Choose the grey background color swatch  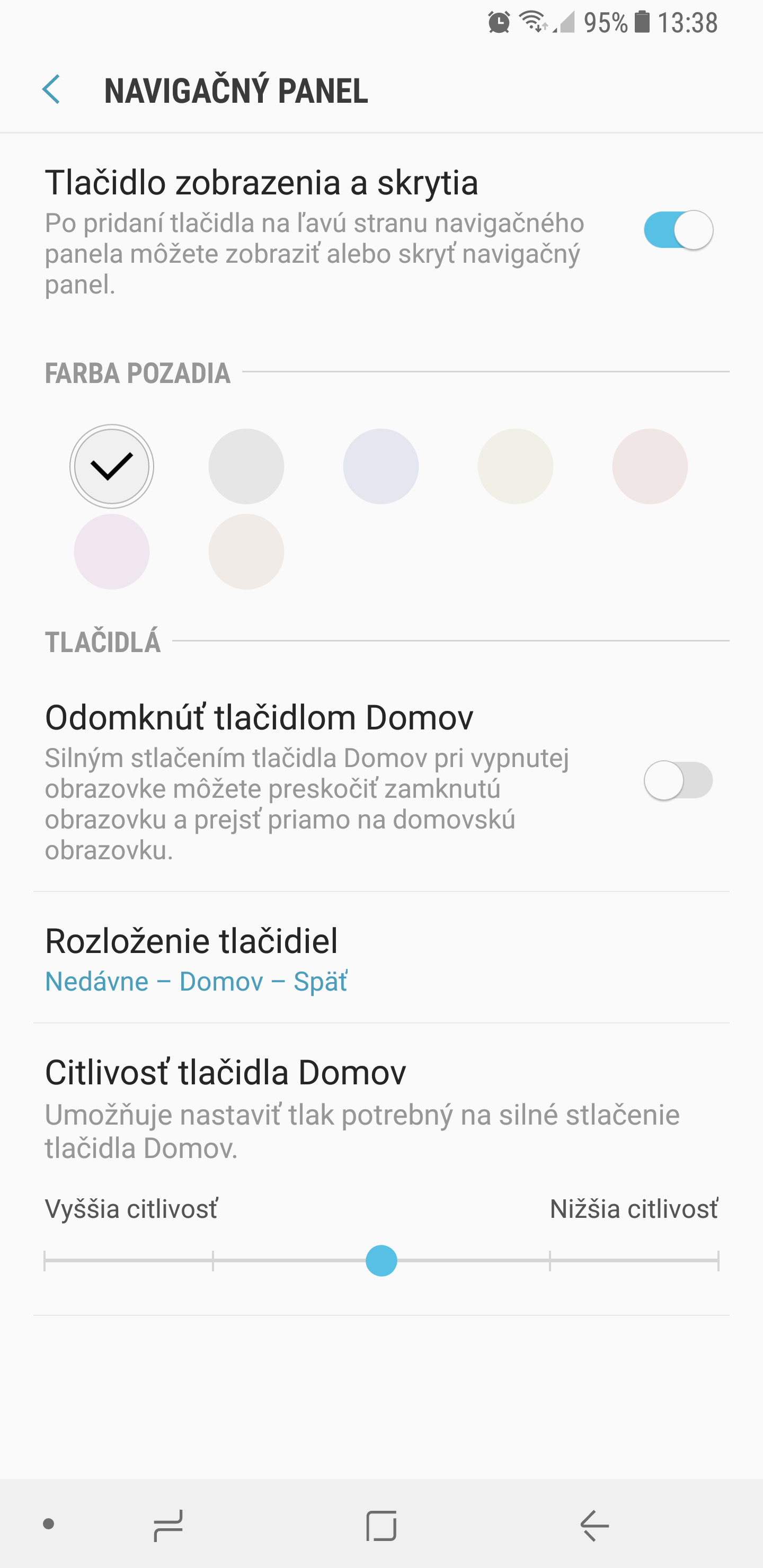(246, 466)
